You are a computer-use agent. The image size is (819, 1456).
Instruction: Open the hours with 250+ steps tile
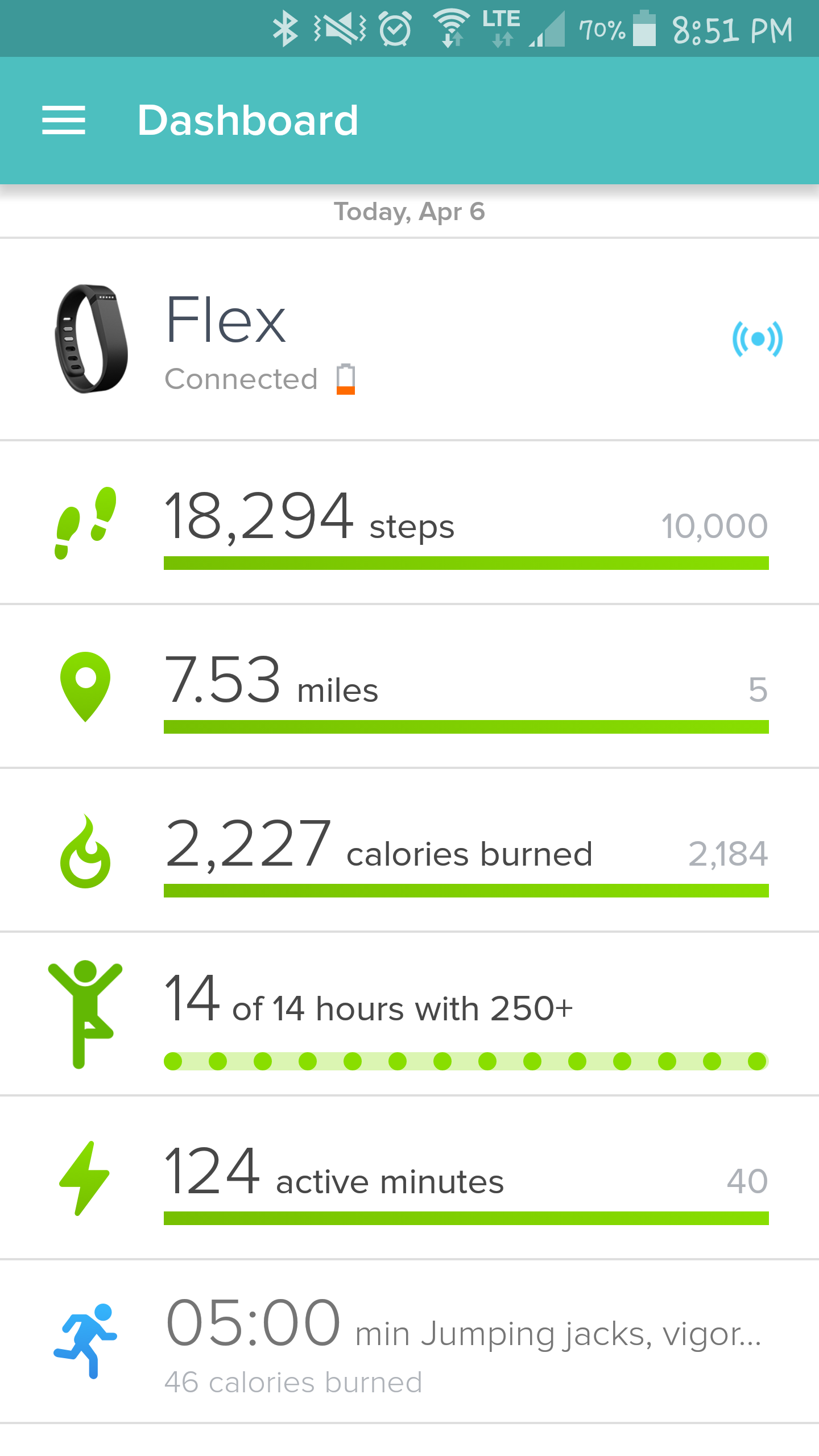click(409, 1014)
